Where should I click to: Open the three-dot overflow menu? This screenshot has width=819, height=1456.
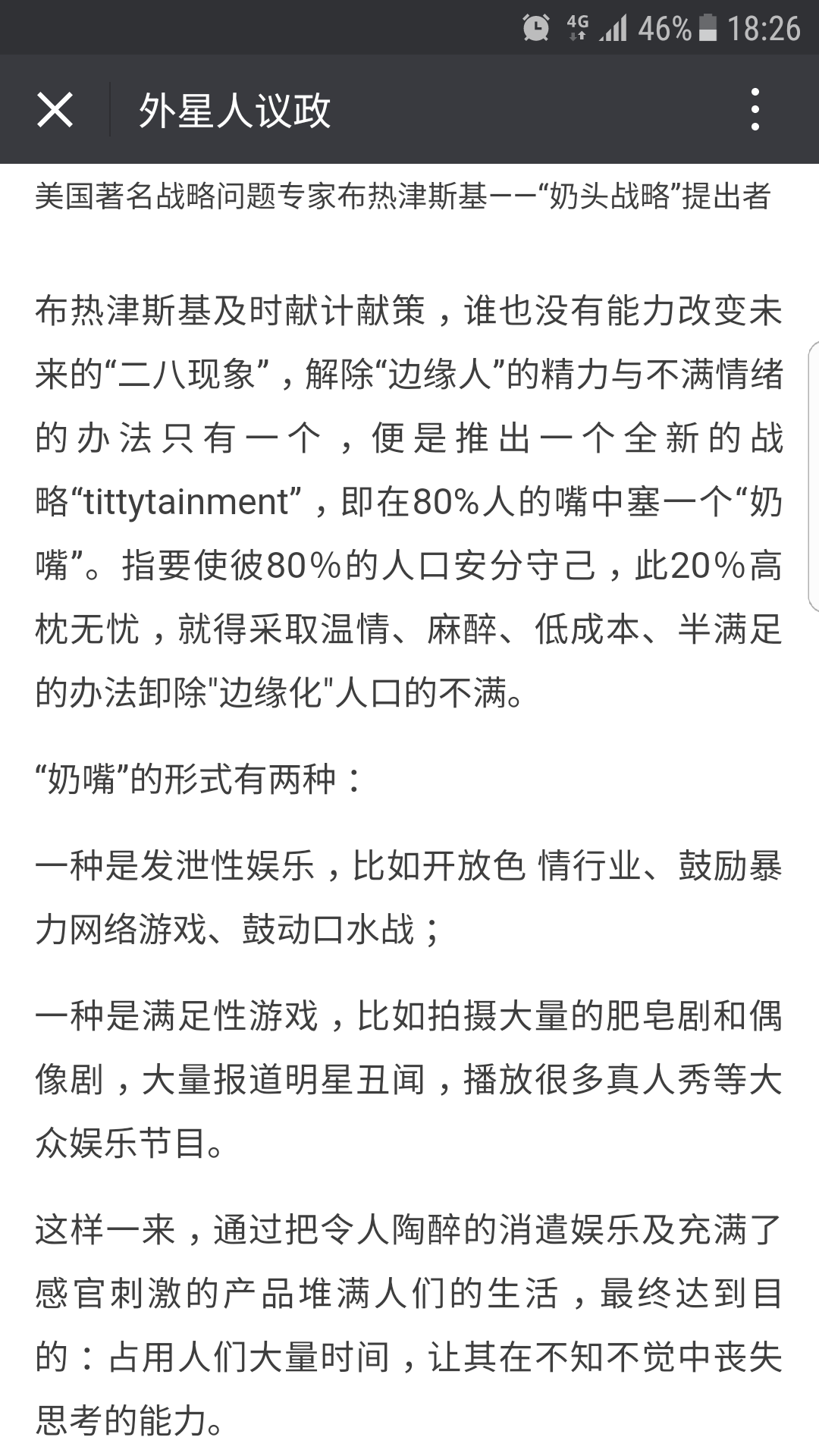[754, 110]
